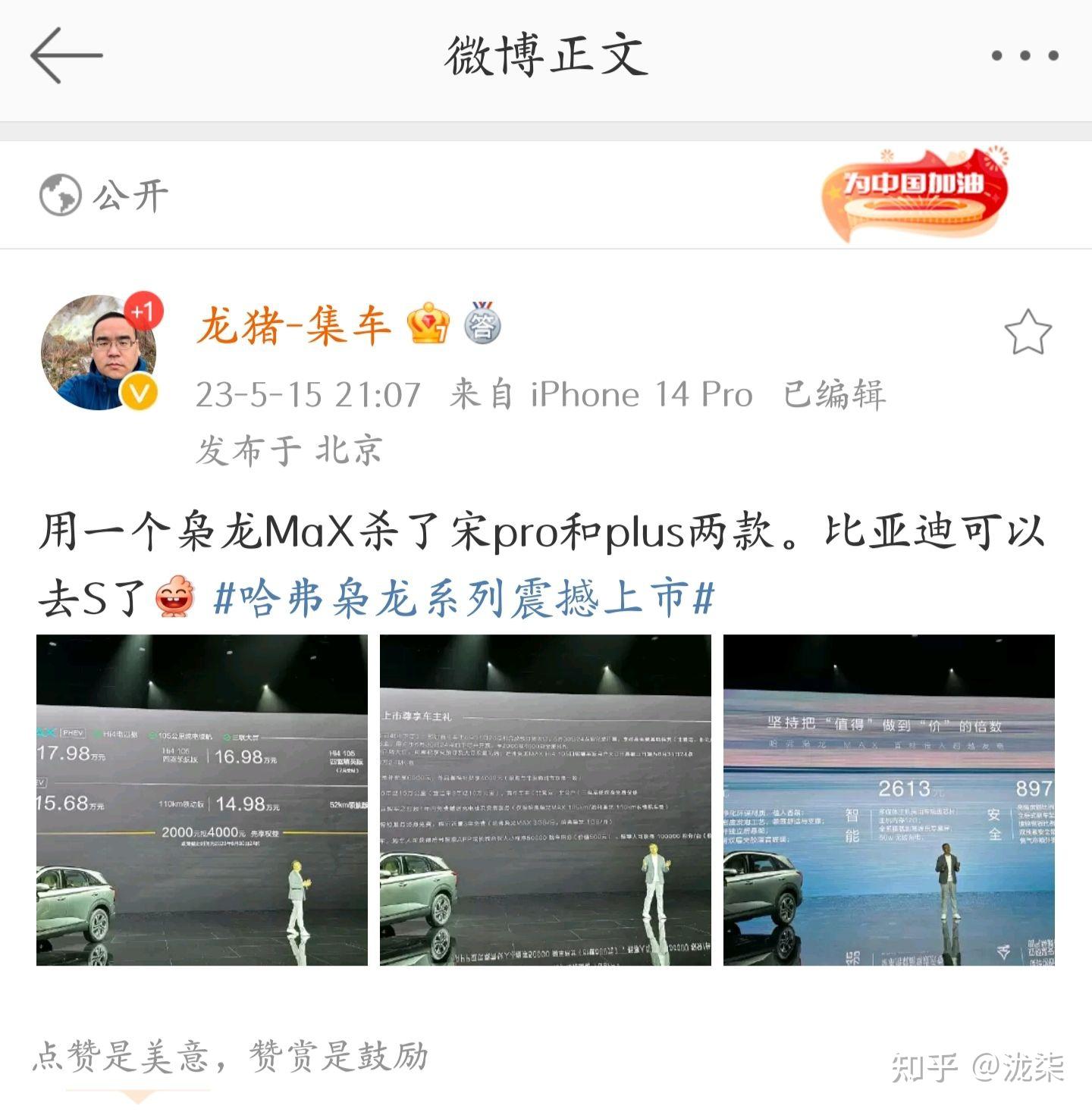Go back using the top-left arrow
The width and height of the screenshot is (1092, 1112).
tap(66, 55)
